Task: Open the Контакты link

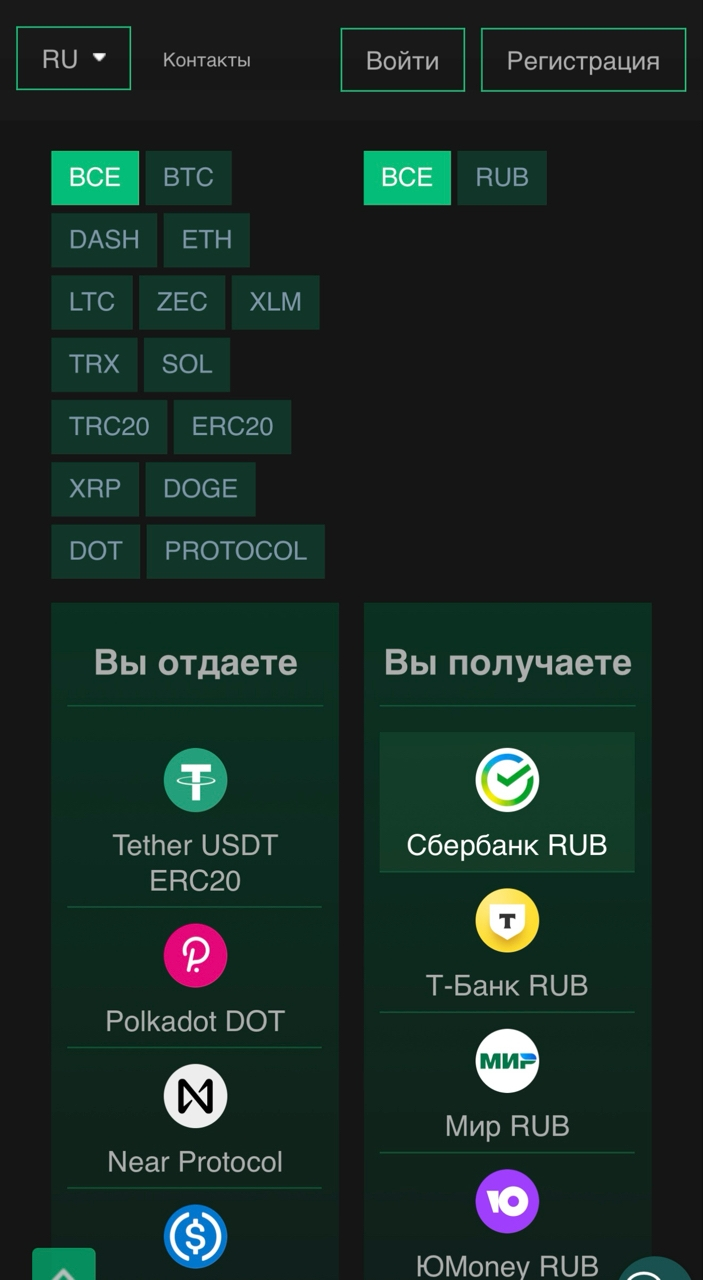Action: tap(206, 60)
